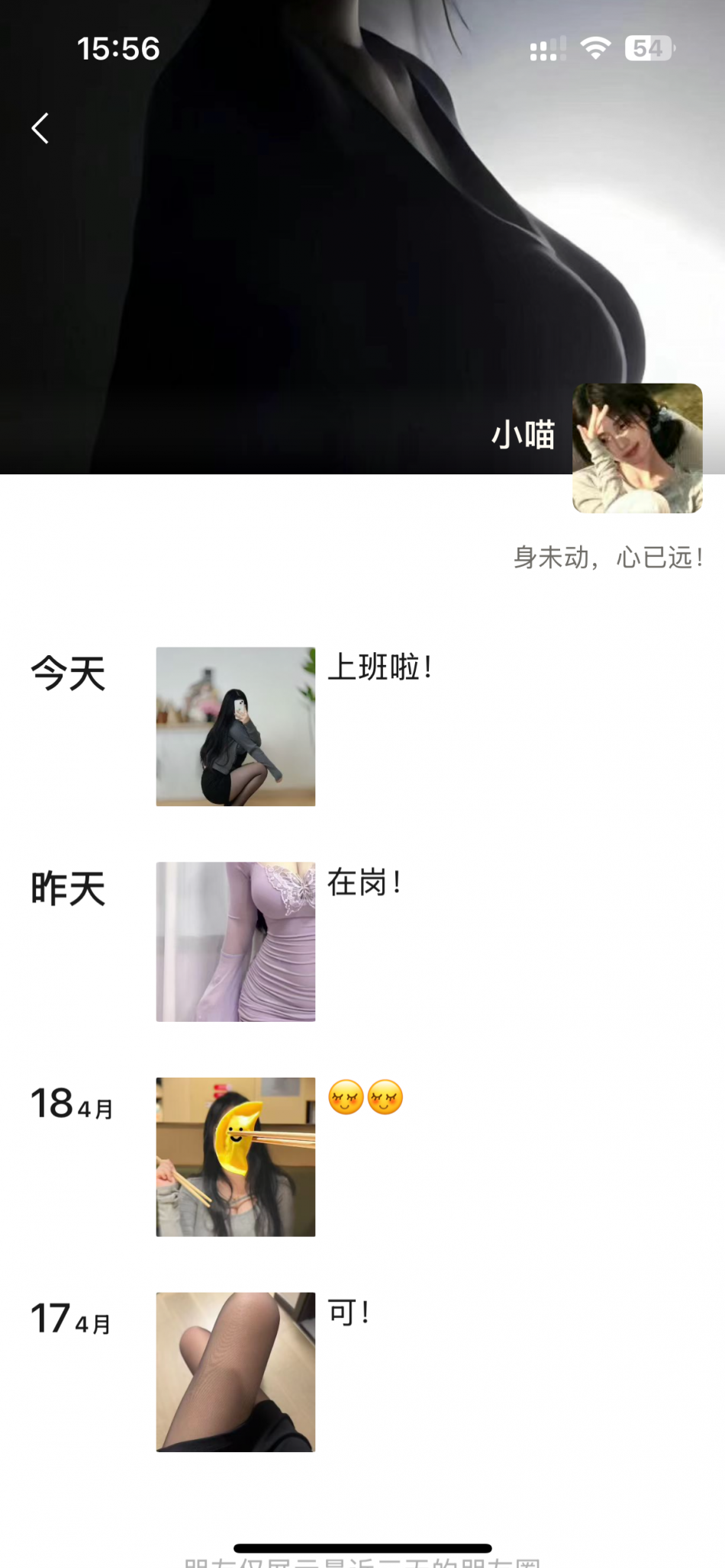Open 小喵's profile avatar
Viewport: 725px width, 1568px height.
pyautogui.click(x=637, y=448)
